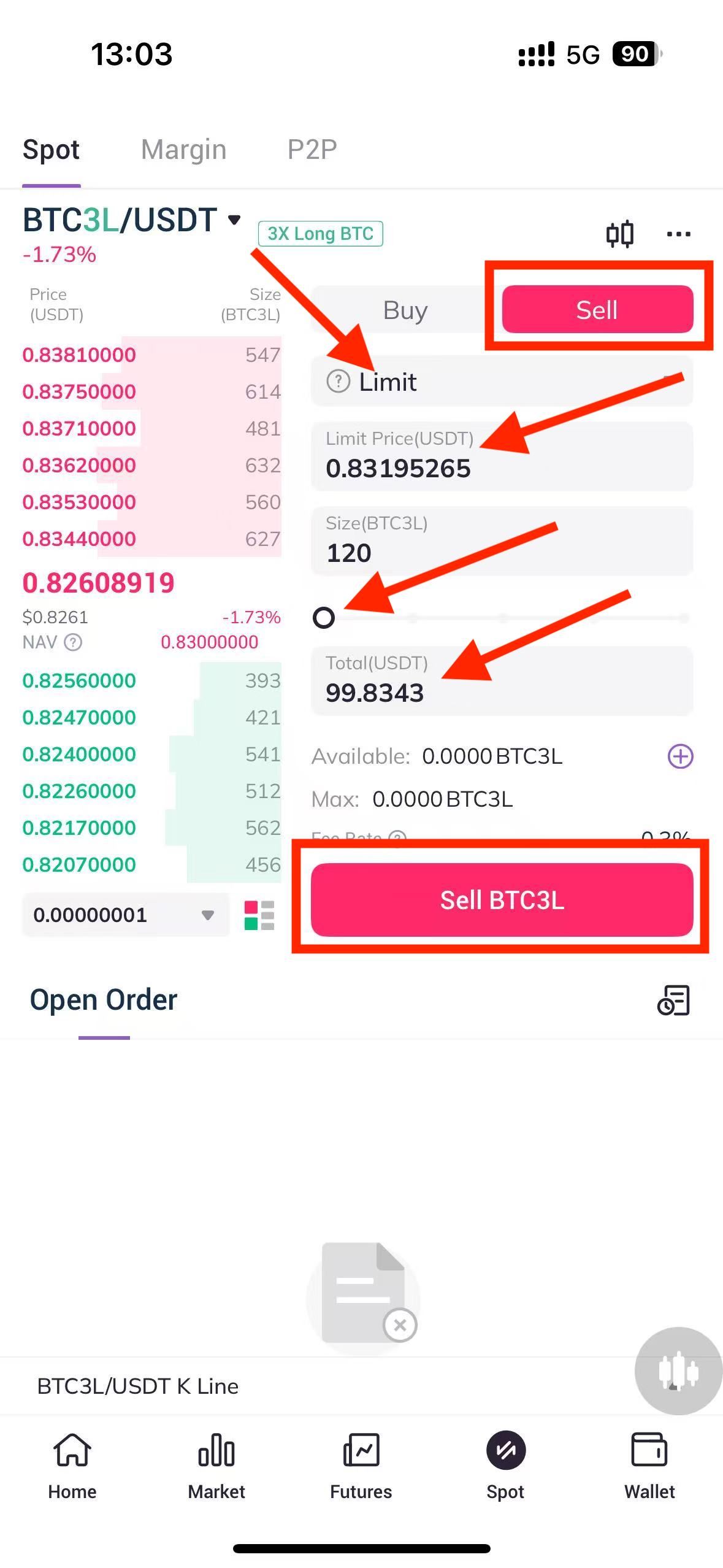Open order history icon beside Open Order
The height and width of the screenshot is (1568, 723).
click(673, 1001)
